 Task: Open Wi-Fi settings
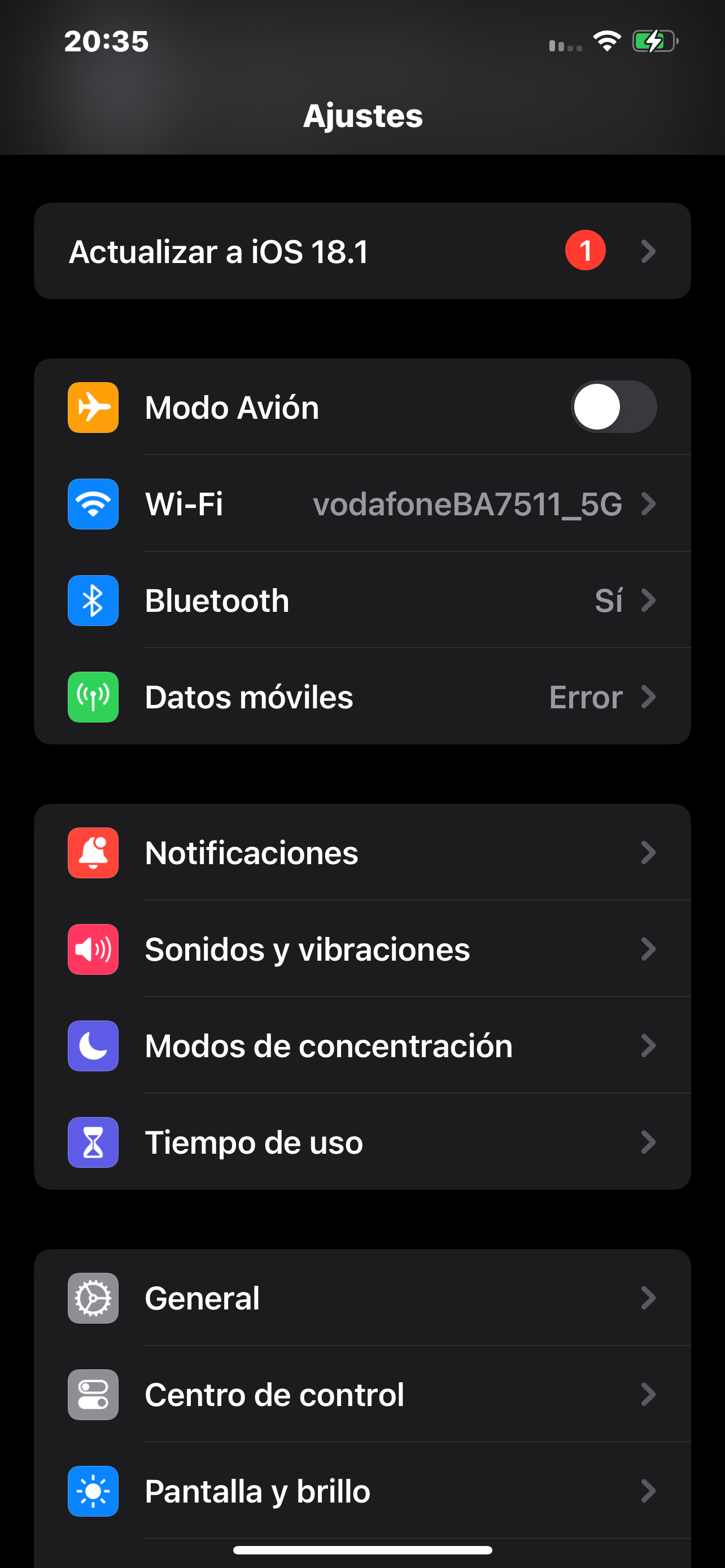(361, 503)
